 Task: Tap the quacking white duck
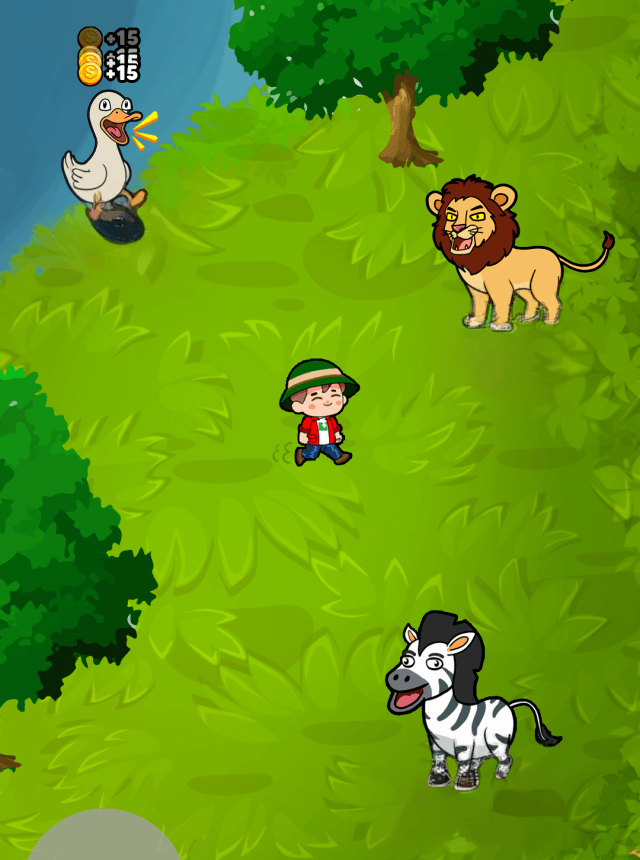point(102,152)
